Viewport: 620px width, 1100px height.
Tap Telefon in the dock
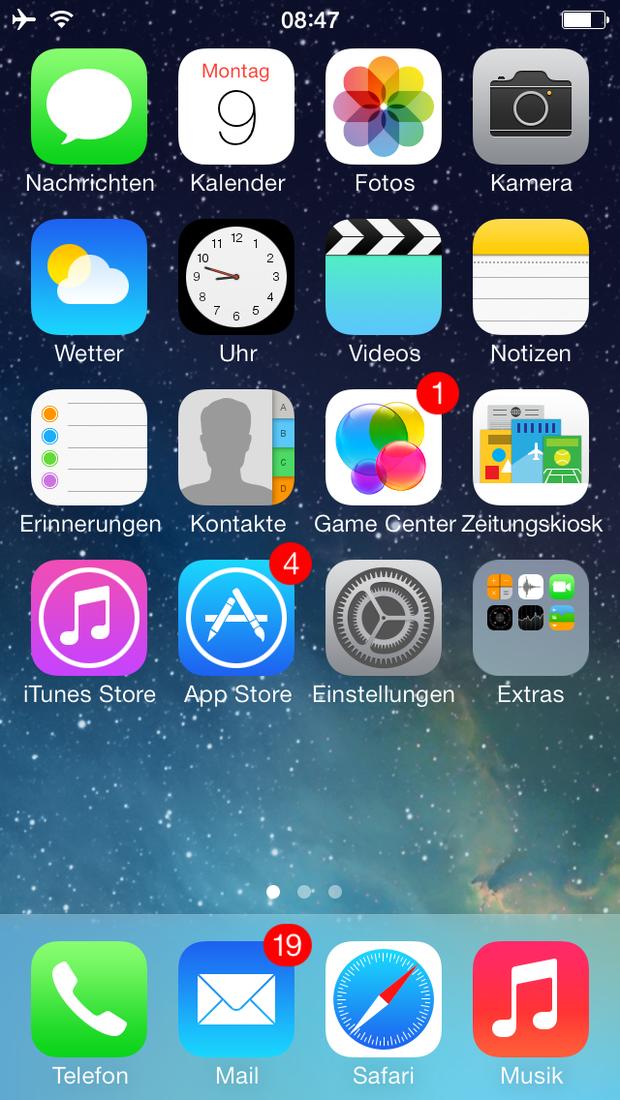89,1000
